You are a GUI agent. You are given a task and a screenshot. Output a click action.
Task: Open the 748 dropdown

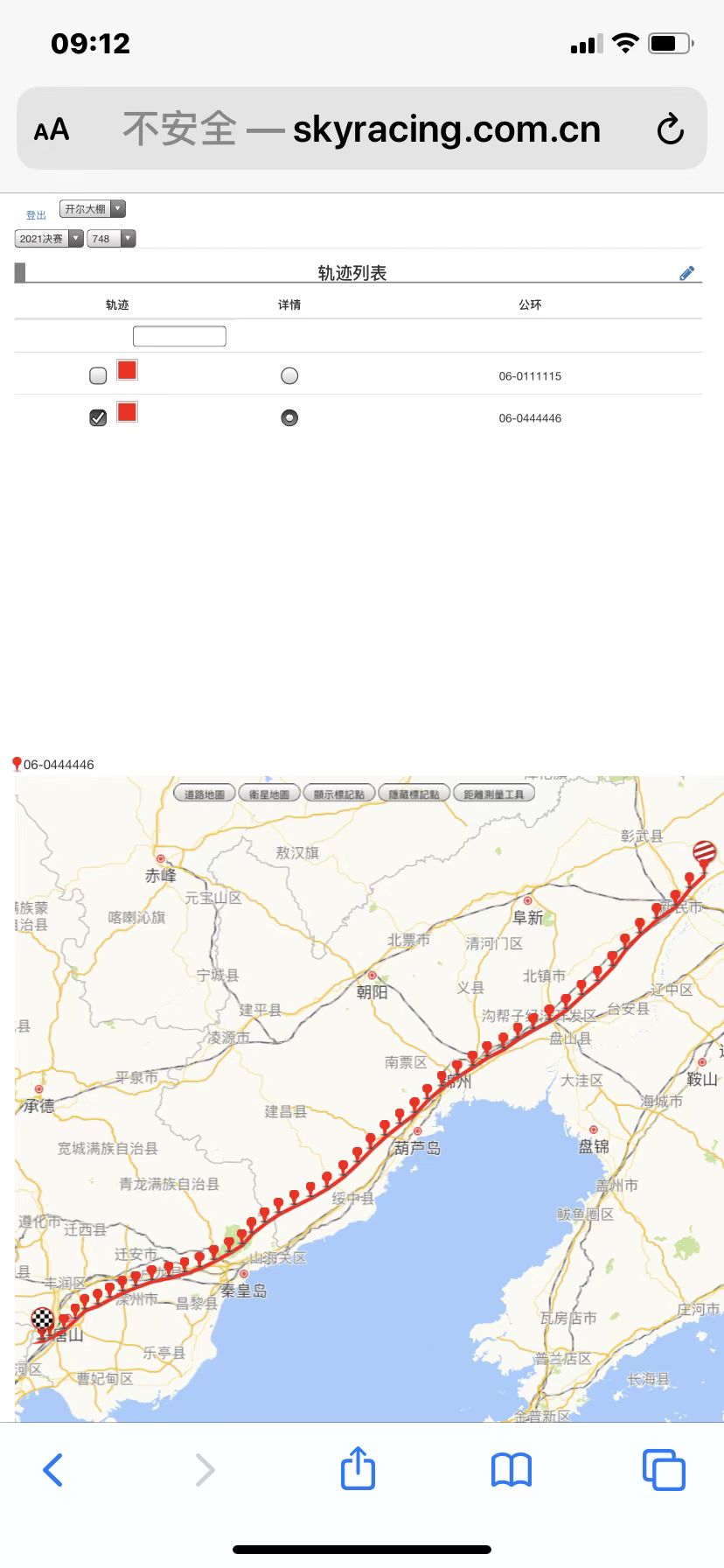[111, 239]
